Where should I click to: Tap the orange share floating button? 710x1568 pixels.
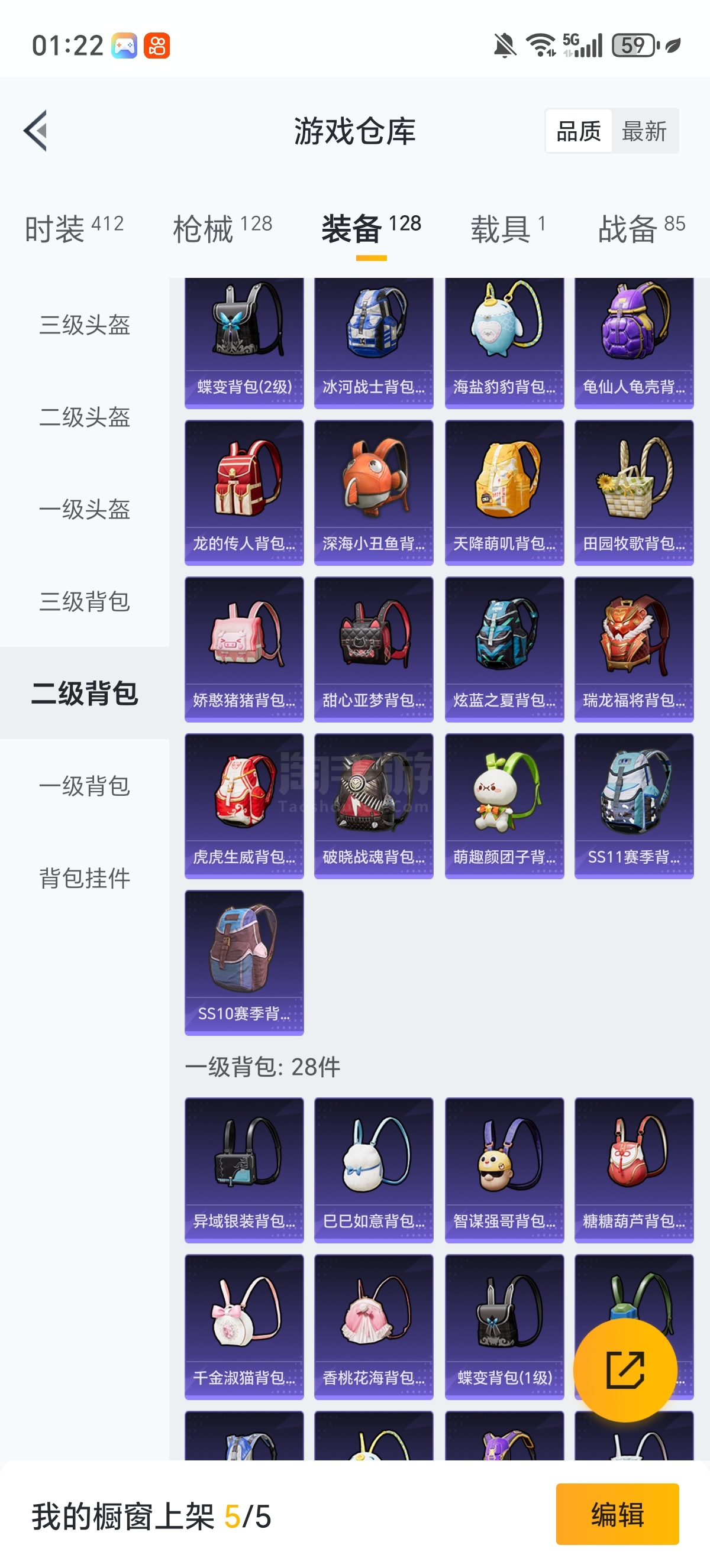(x=625, y=1369)
